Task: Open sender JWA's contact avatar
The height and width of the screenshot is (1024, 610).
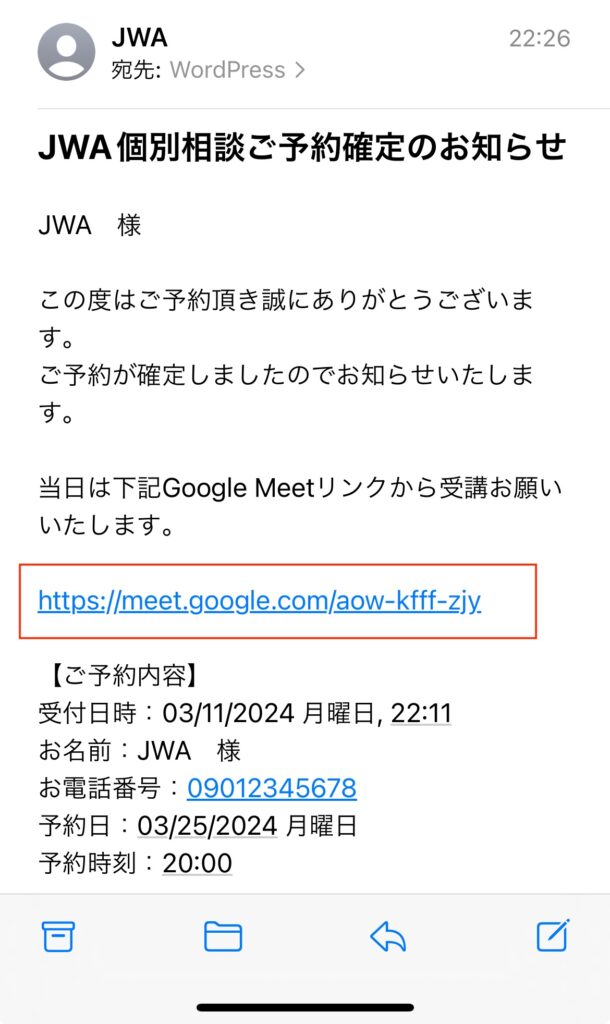Action: pyautogui.click(x=66, y=52)
